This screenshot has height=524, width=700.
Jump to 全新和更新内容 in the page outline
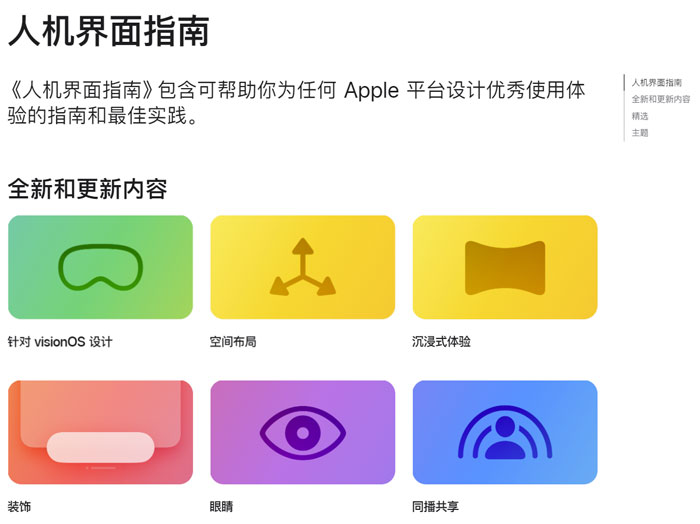(x=660, y=99)
